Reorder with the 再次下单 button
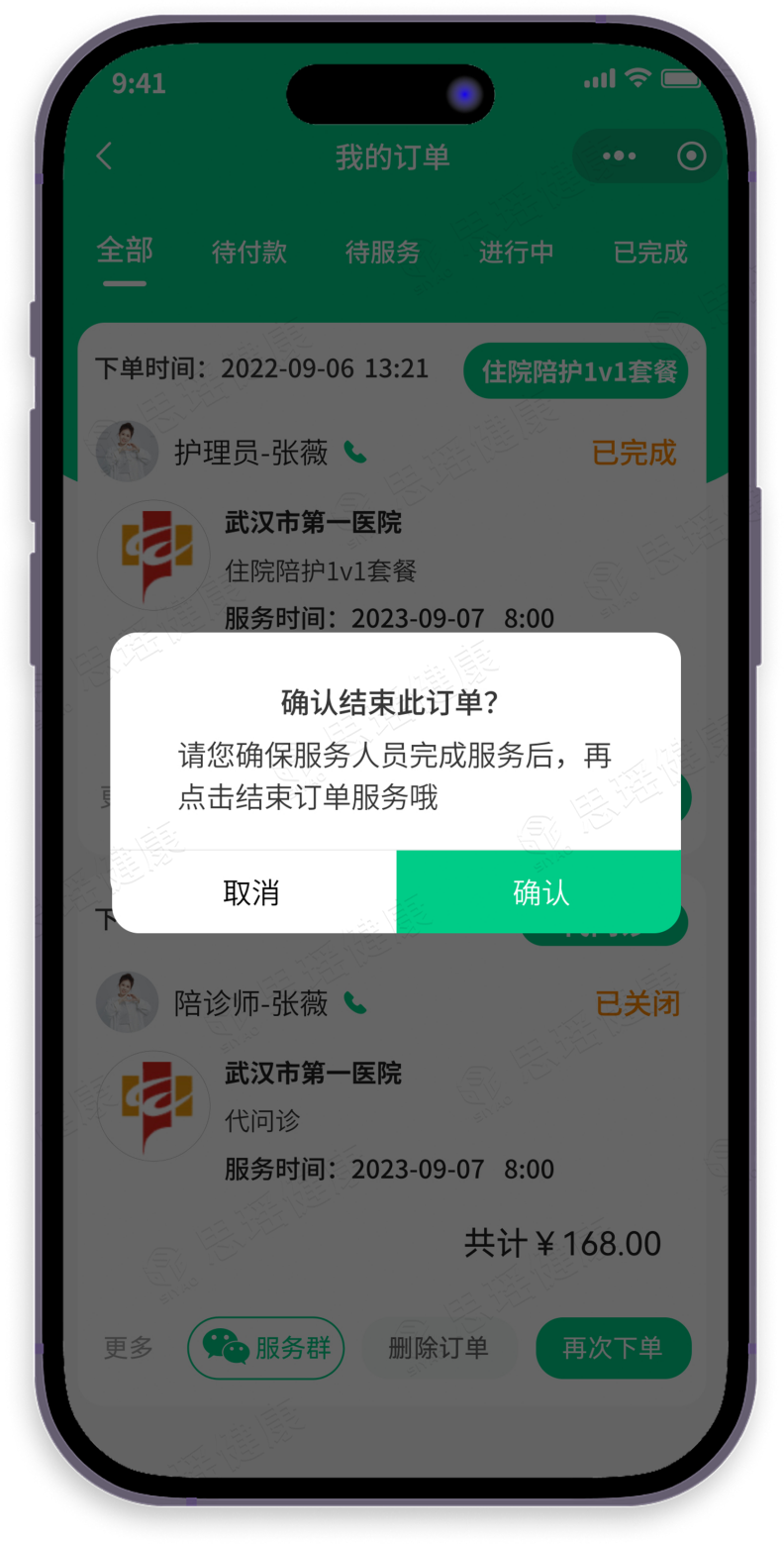Image resolution: width=784 pixels, height=1544 pixels. 613,1348
